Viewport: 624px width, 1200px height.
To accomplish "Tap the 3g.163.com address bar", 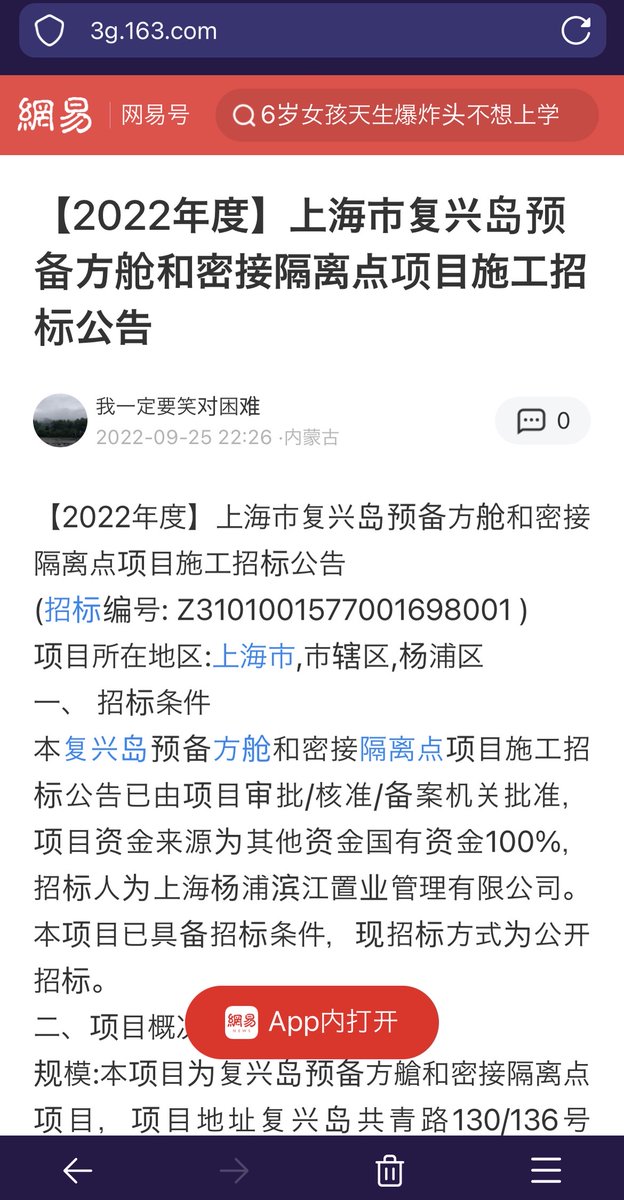I will [300, 31].
